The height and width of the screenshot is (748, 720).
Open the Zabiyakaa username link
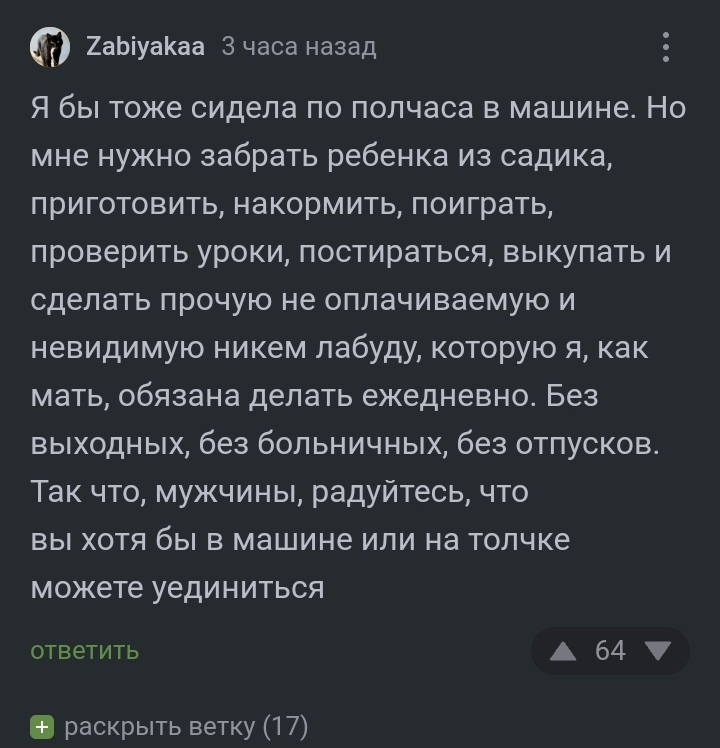[x=146, y=47]
